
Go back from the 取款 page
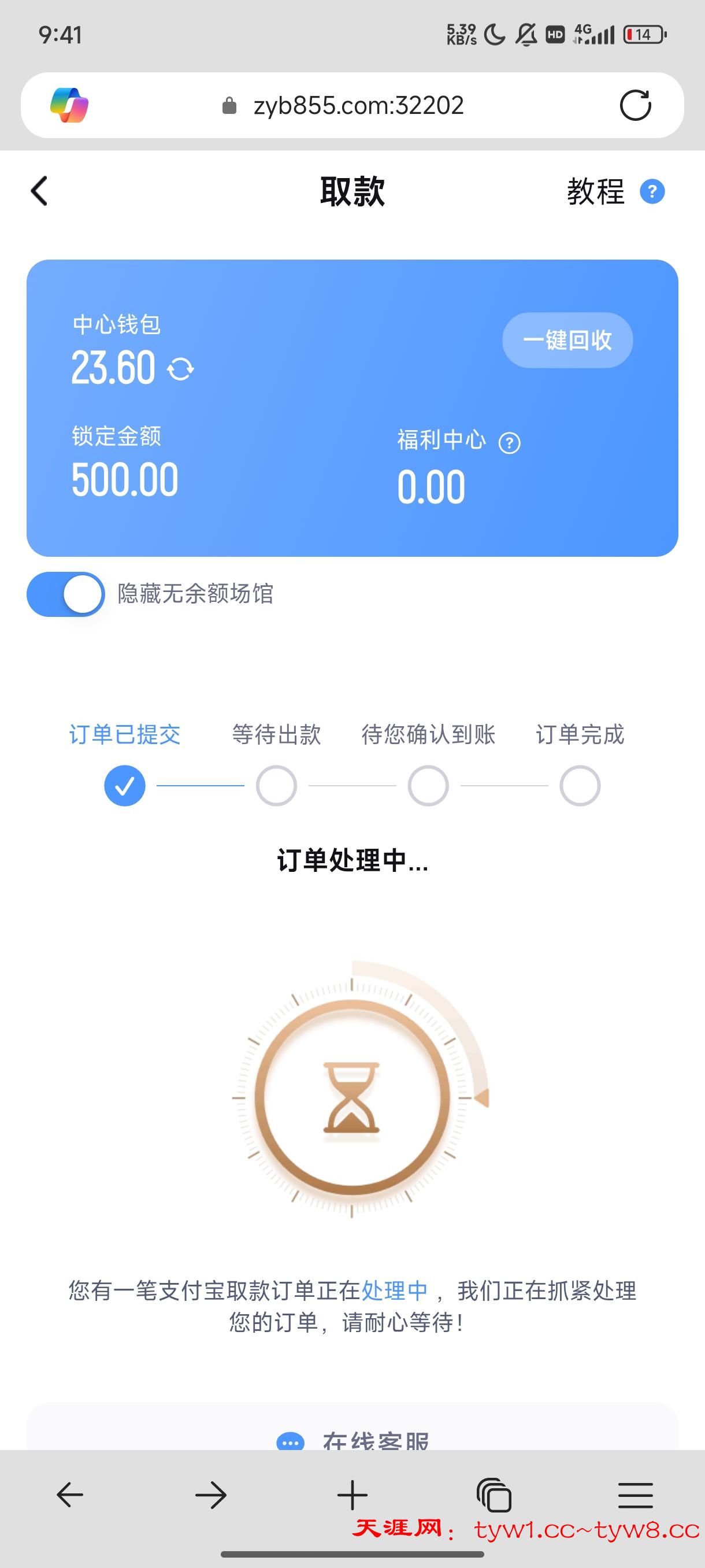39,191
